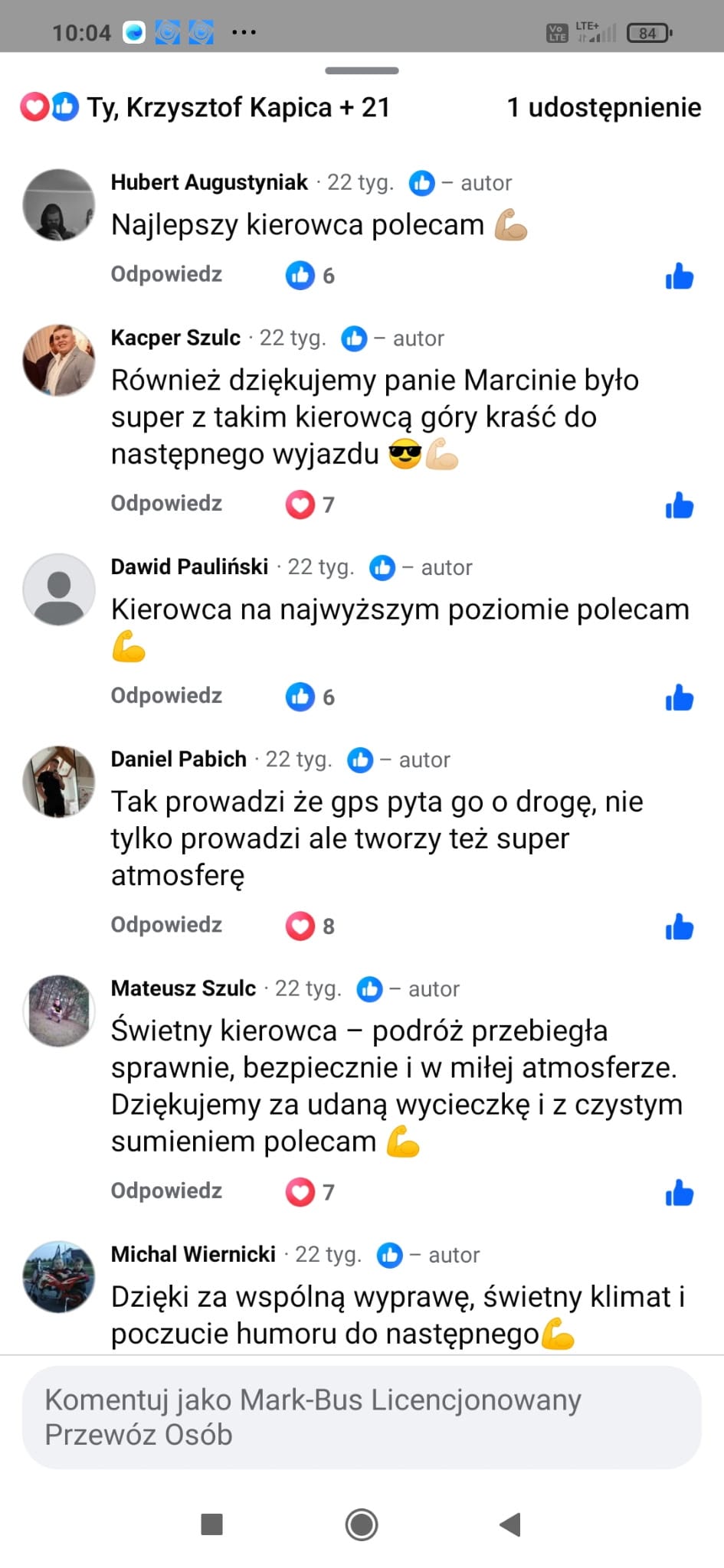Tap the like icon beside Daniel Pabich's comment
Screen dimensions: 724x1568
point(679,926)
